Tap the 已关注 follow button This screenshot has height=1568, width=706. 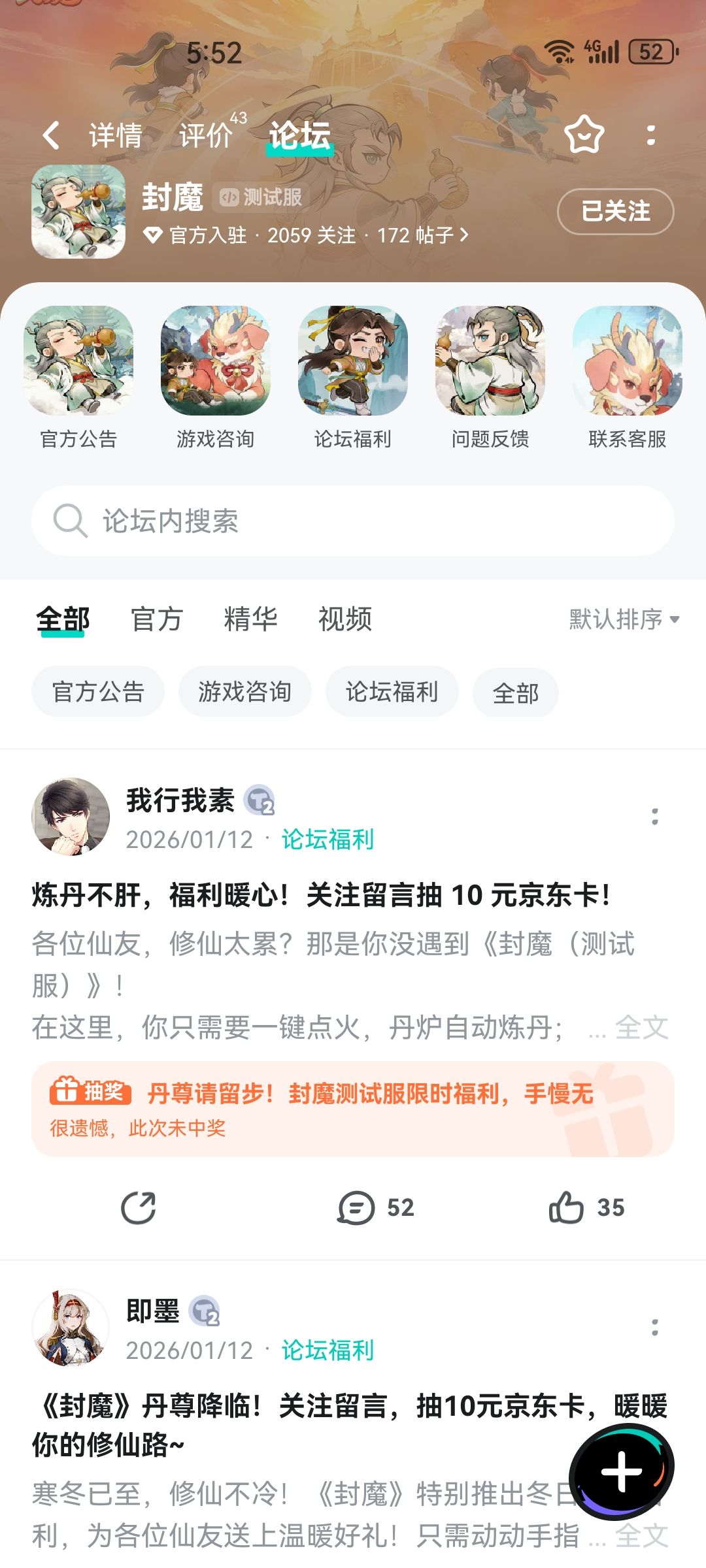tap(615, 211)
